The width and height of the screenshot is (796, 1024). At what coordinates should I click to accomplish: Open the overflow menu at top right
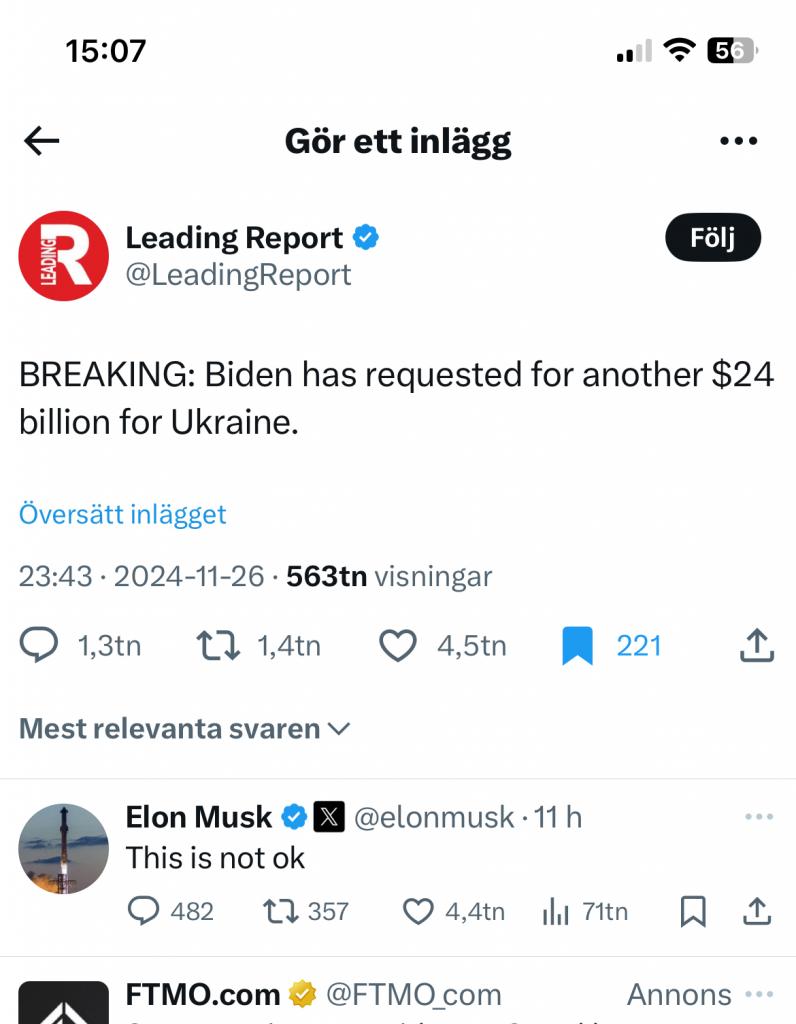[x=738, y=142]
